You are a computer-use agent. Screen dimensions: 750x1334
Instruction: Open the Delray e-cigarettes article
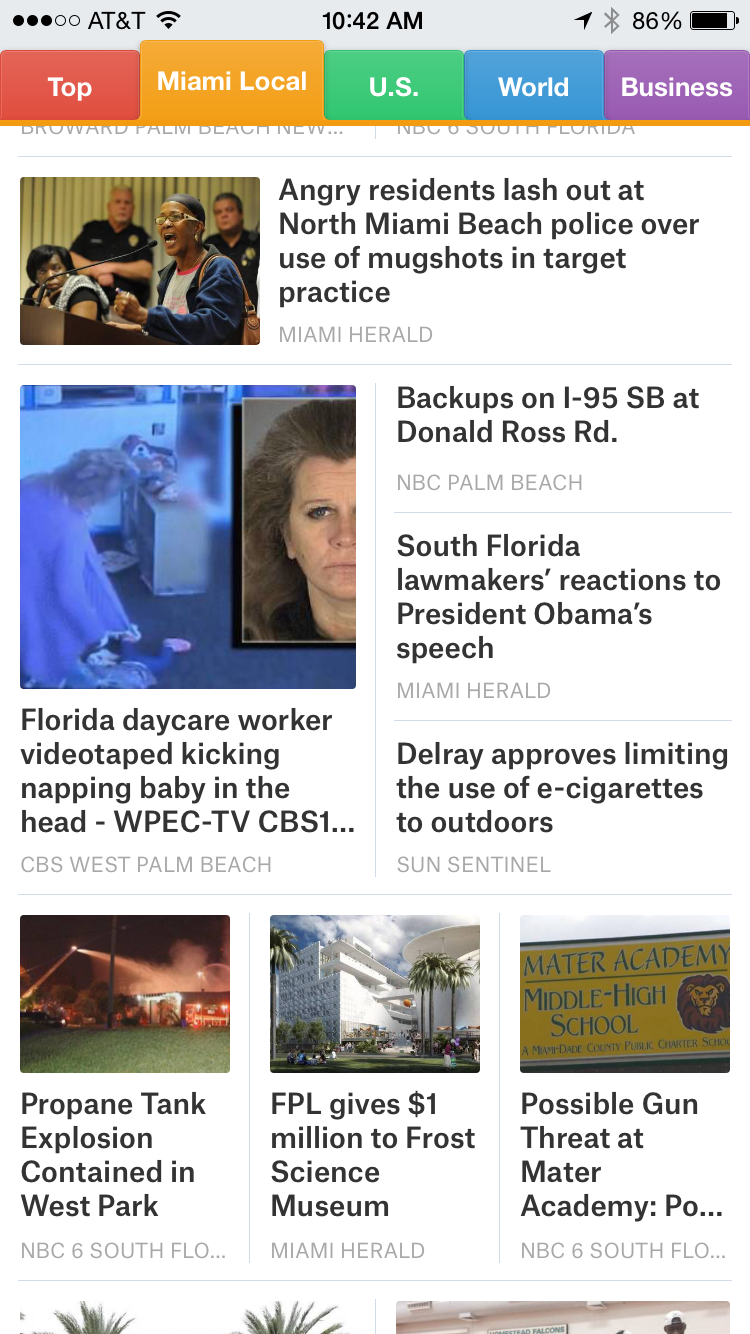(562, 788)
